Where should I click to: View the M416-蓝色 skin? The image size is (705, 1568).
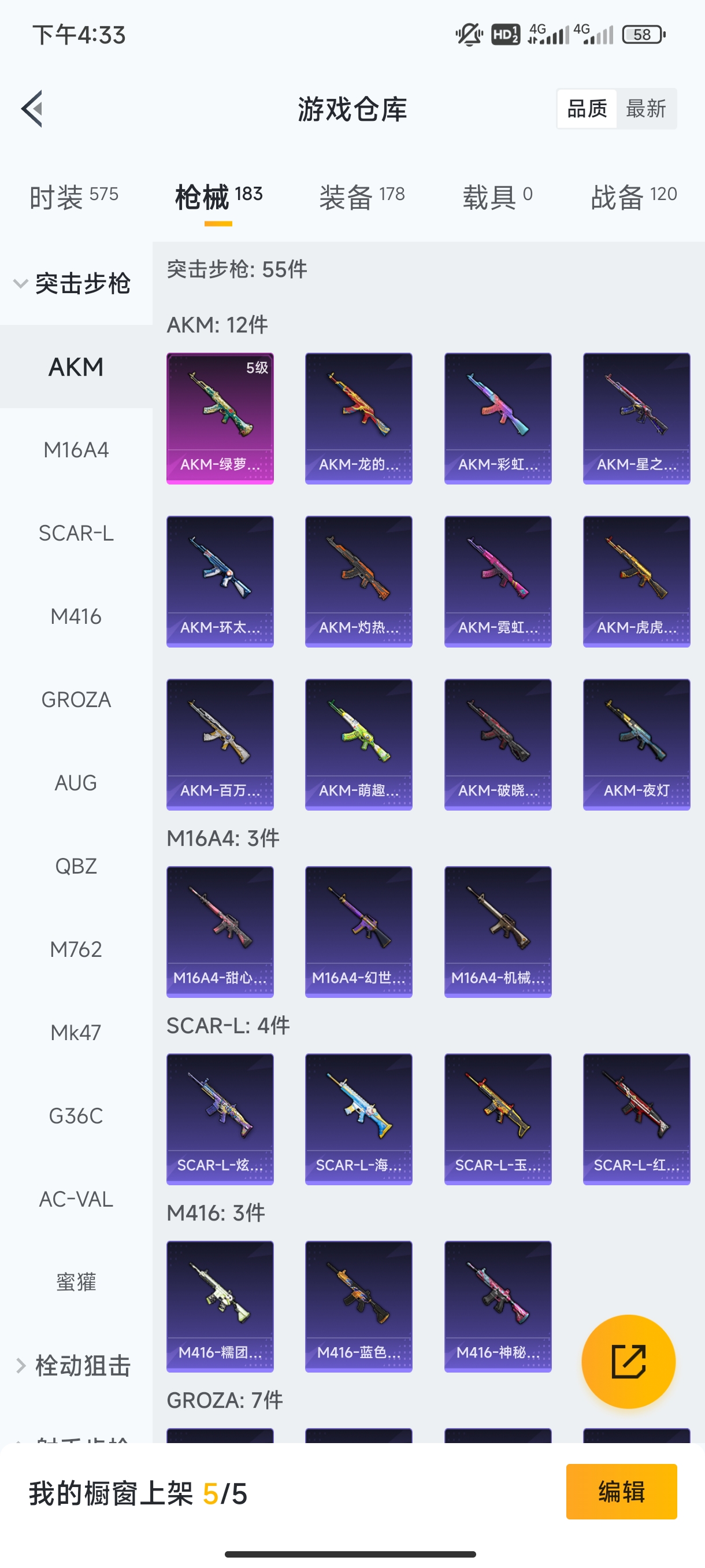tap(359, 1307)
